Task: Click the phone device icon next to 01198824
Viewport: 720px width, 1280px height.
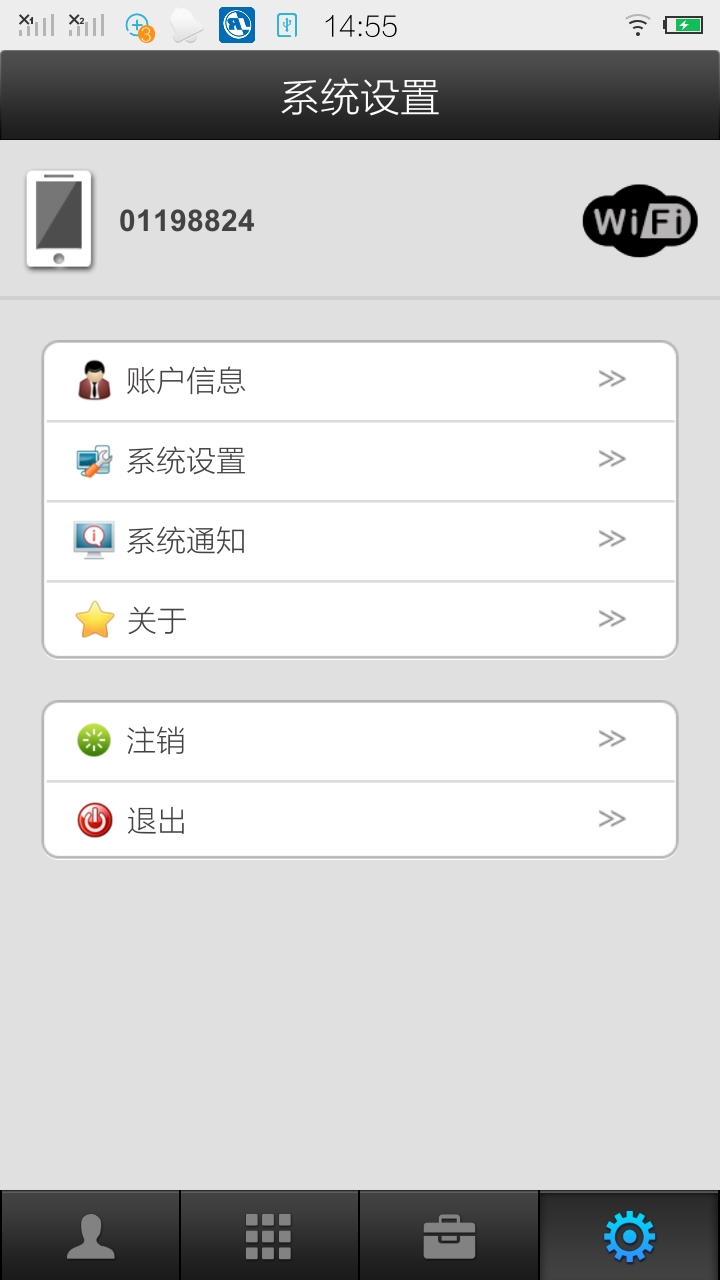Action: point(60,218)
